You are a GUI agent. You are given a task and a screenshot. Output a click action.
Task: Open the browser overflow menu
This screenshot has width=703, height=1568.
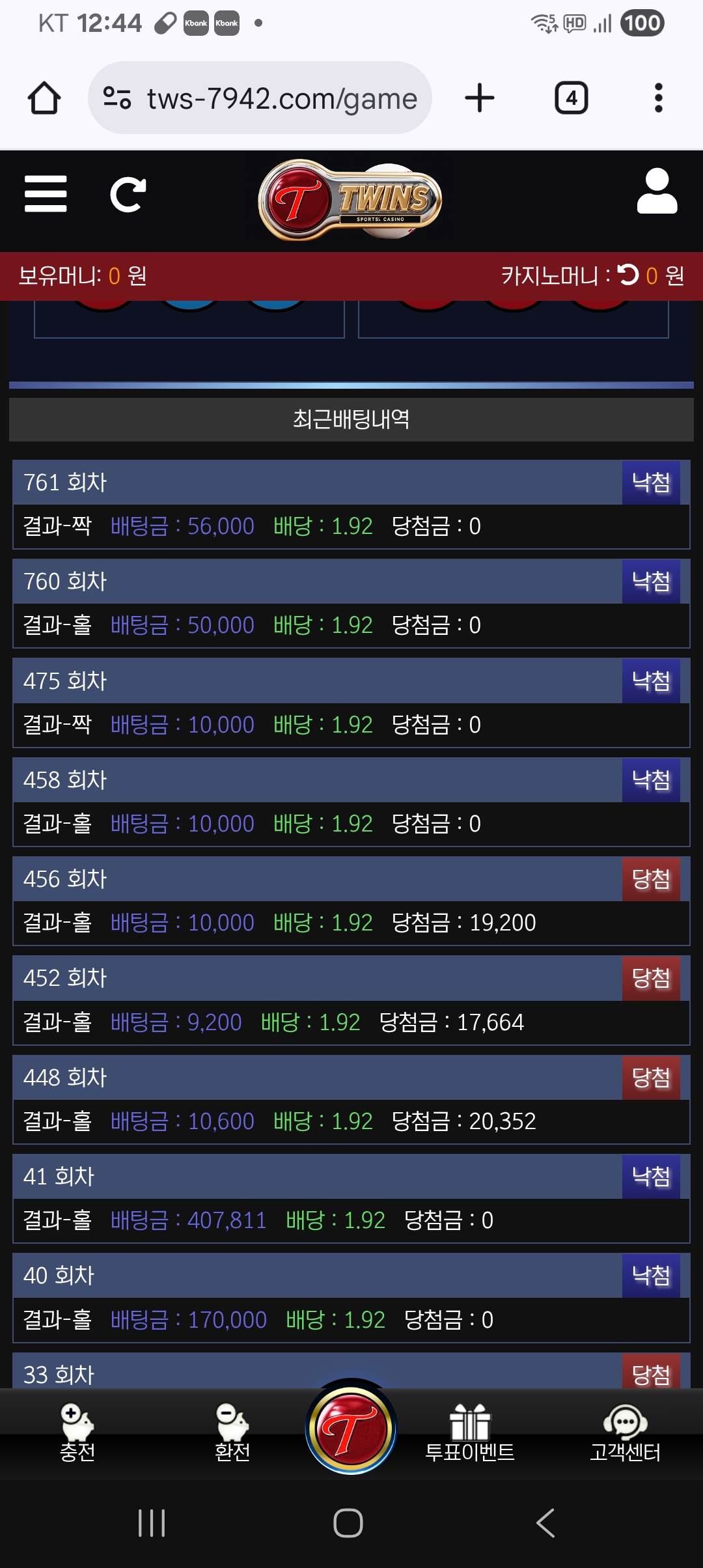pos(659,98)
